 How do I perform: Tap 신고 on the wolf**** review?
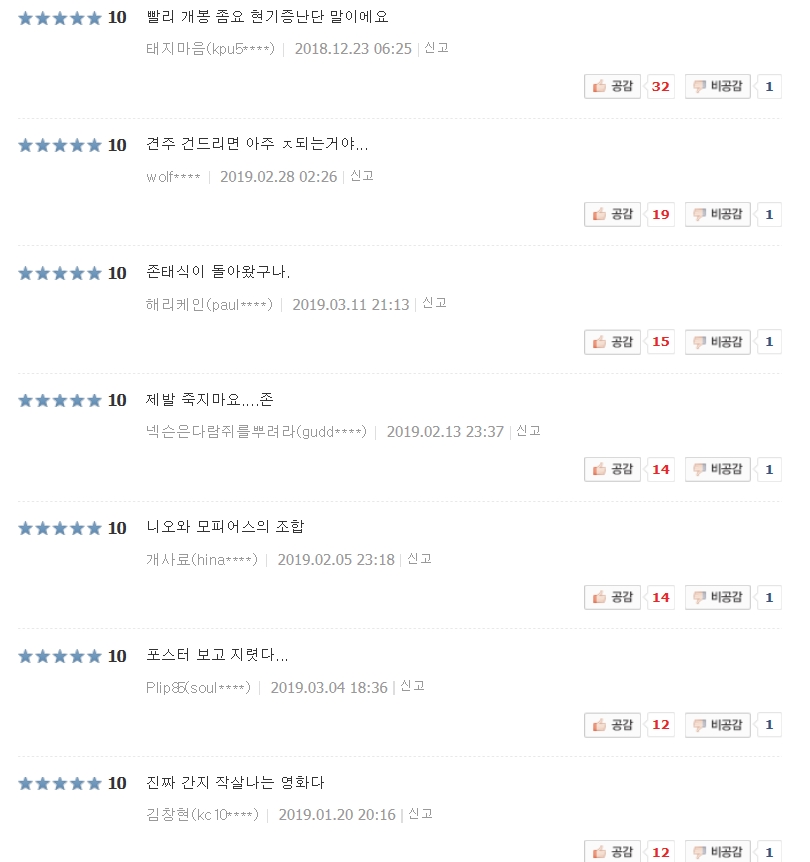pyautogui.click(x=362, y=176)
